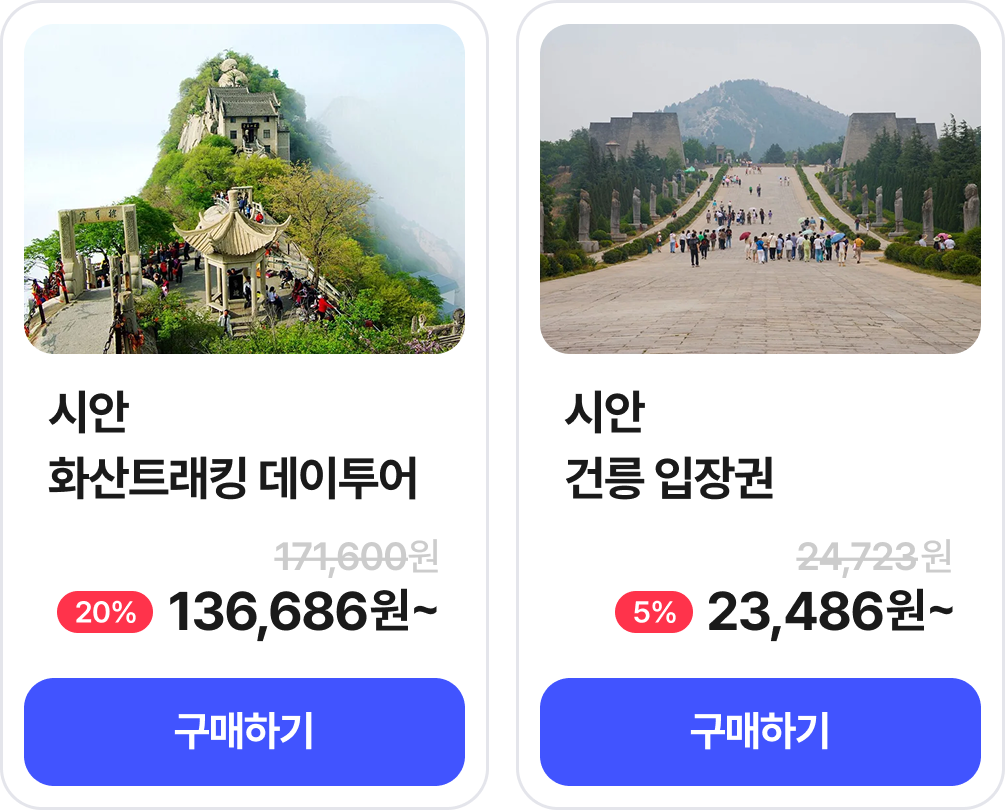Tap 구매하기 for 화산트래킹 데이투어

tap(244, 732)
